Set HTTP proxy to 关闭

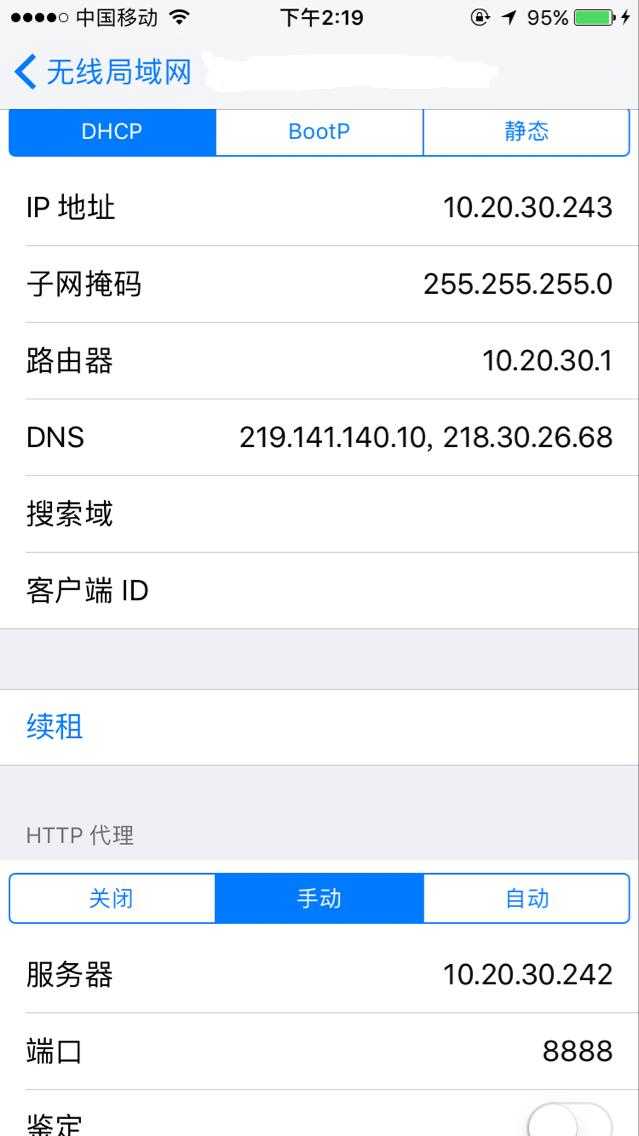coord(112,898)
